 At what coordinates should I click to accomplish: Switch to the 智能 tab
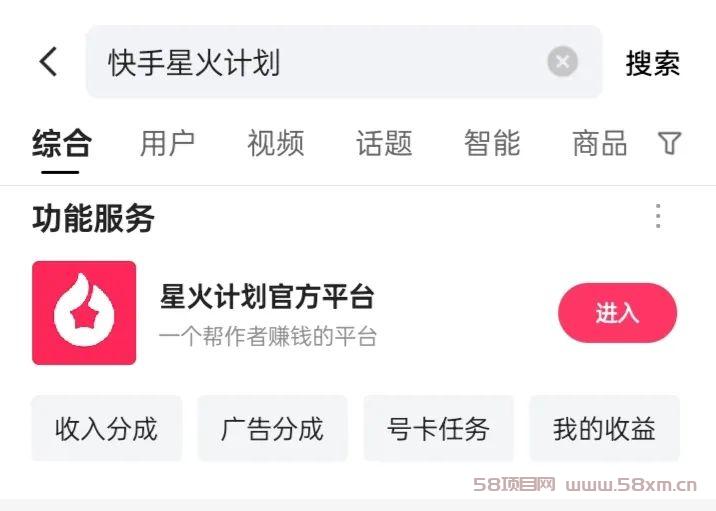click(491, 143)
